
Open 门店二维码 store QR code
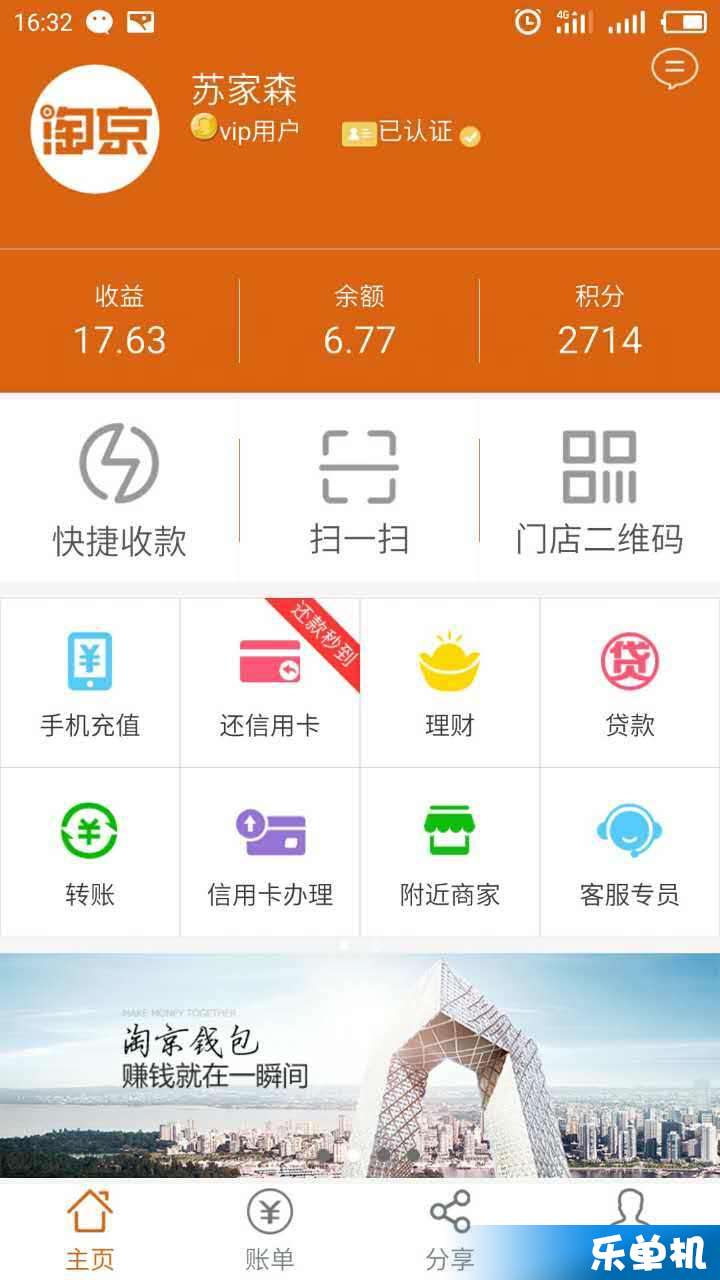pyautogui.click(x=599, y=490)
